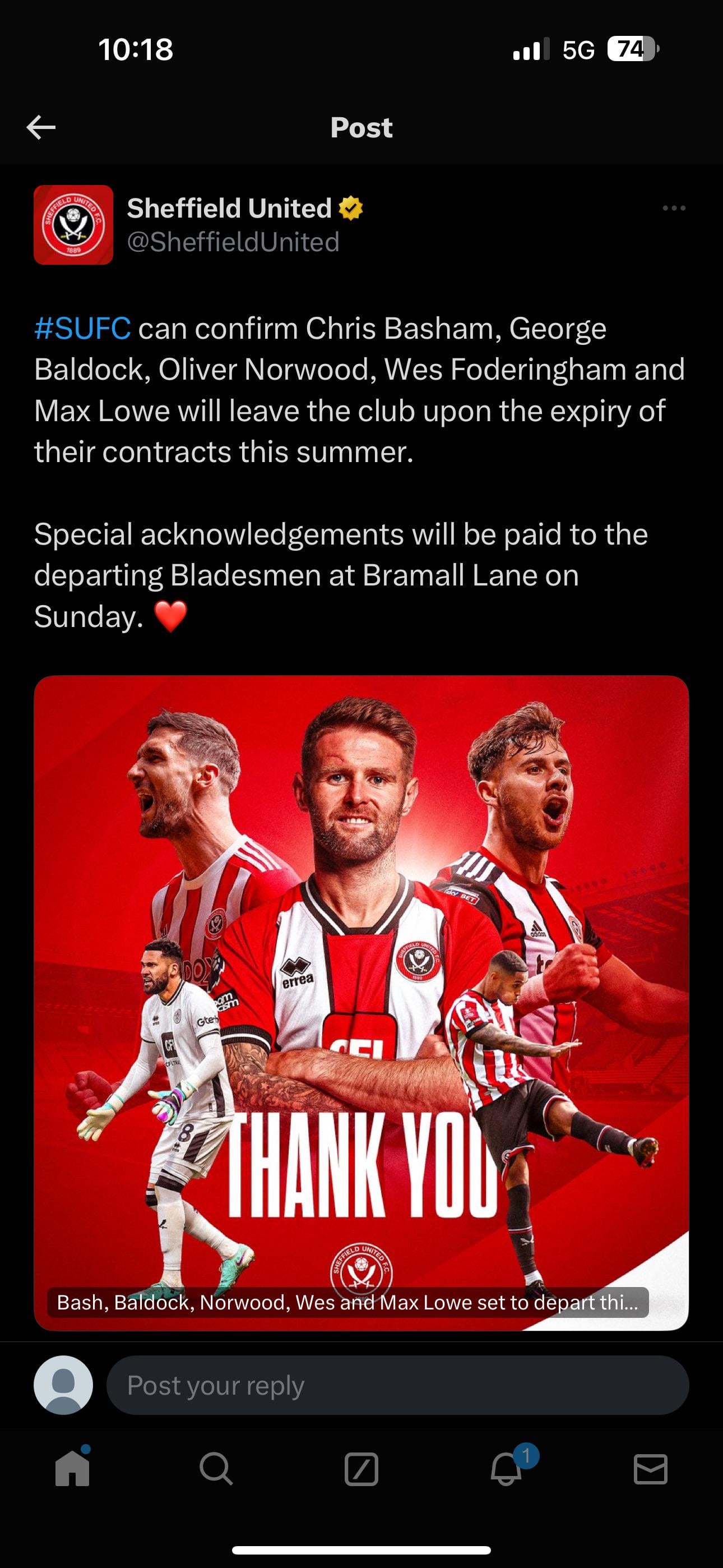Open the Sheffield United account name
The height and width of the screenshot is (1568, 723).
(x=229, y=208)
